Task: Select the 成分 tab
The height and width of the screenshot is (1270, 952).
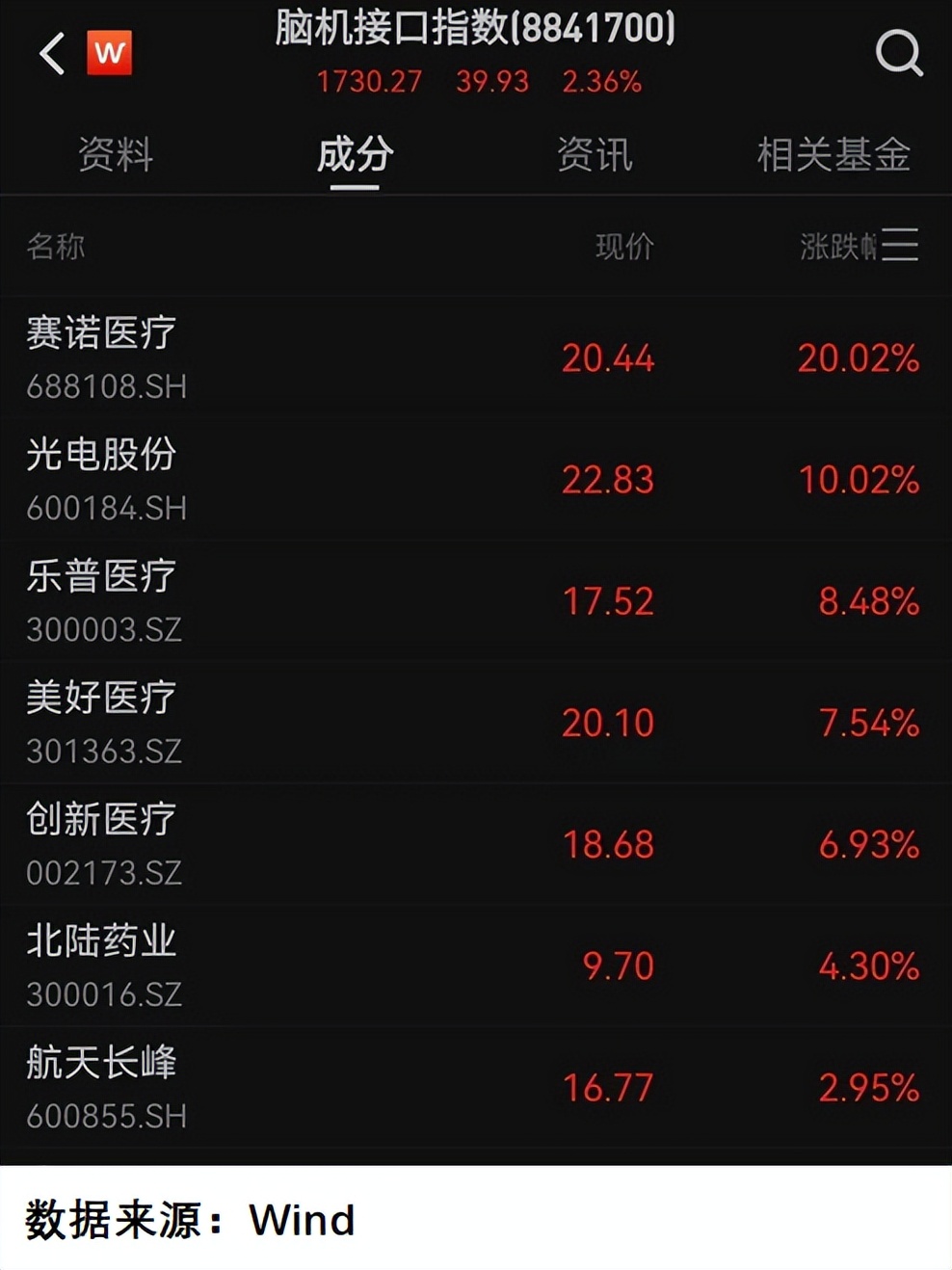Action: (x=355, y=154)
